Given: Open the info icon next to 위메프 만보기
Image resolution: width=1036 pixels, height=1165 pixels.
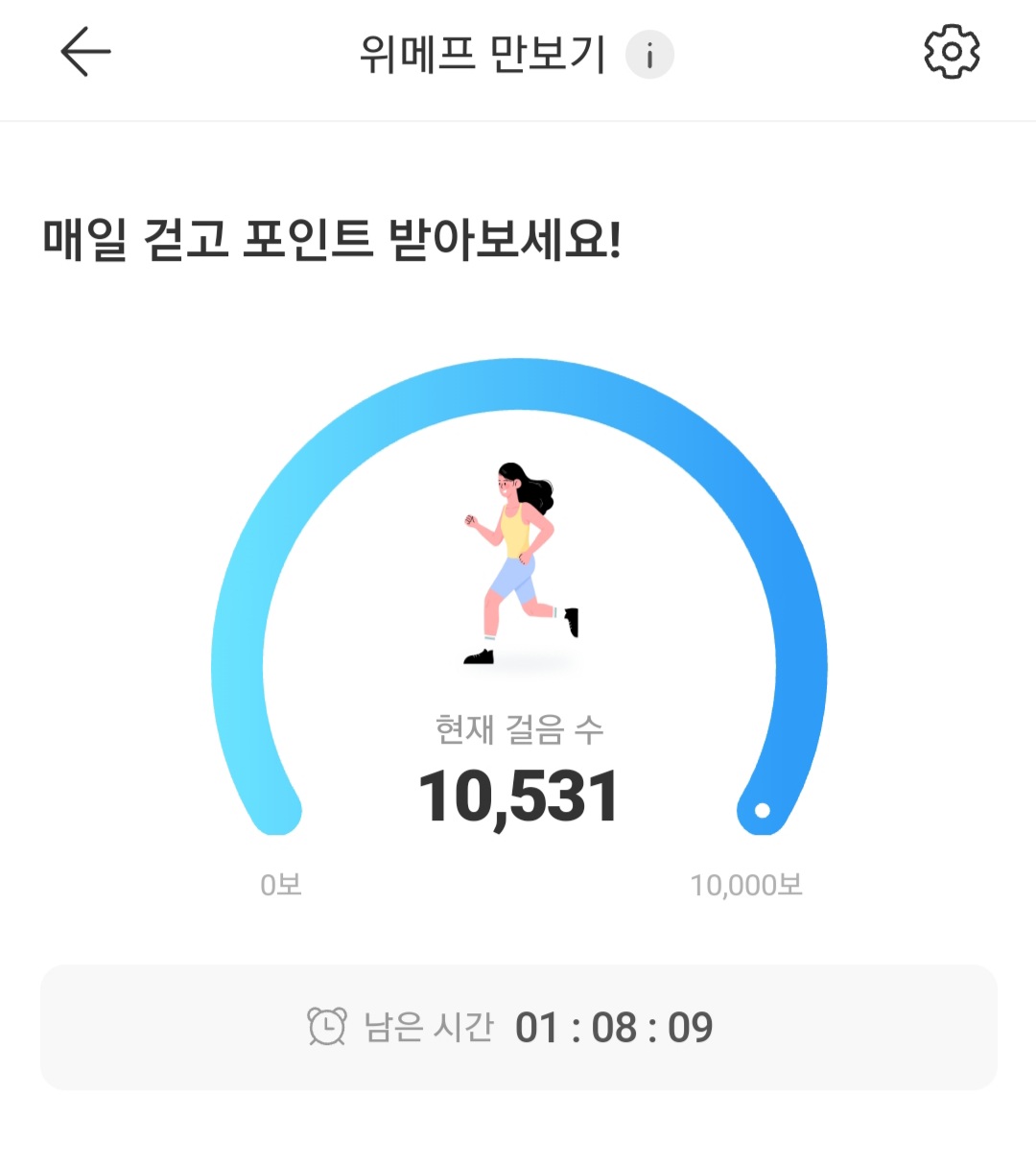Looking at the screenshot, I should tap(649, 55).
